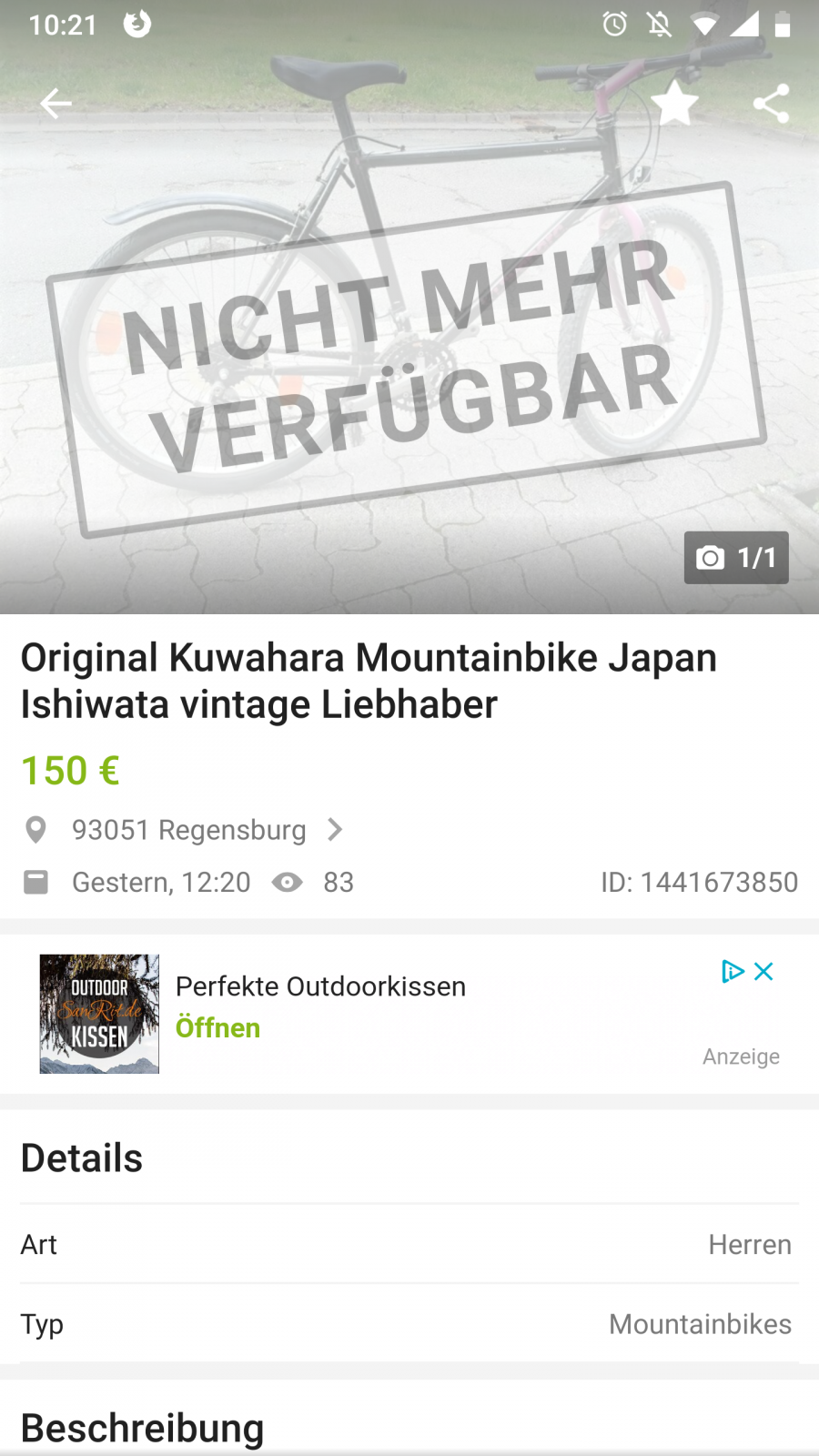Tap Öffnen on the Outdoorkissen ad
This screenshot has height=1456, width=819.
[217, 1027]
